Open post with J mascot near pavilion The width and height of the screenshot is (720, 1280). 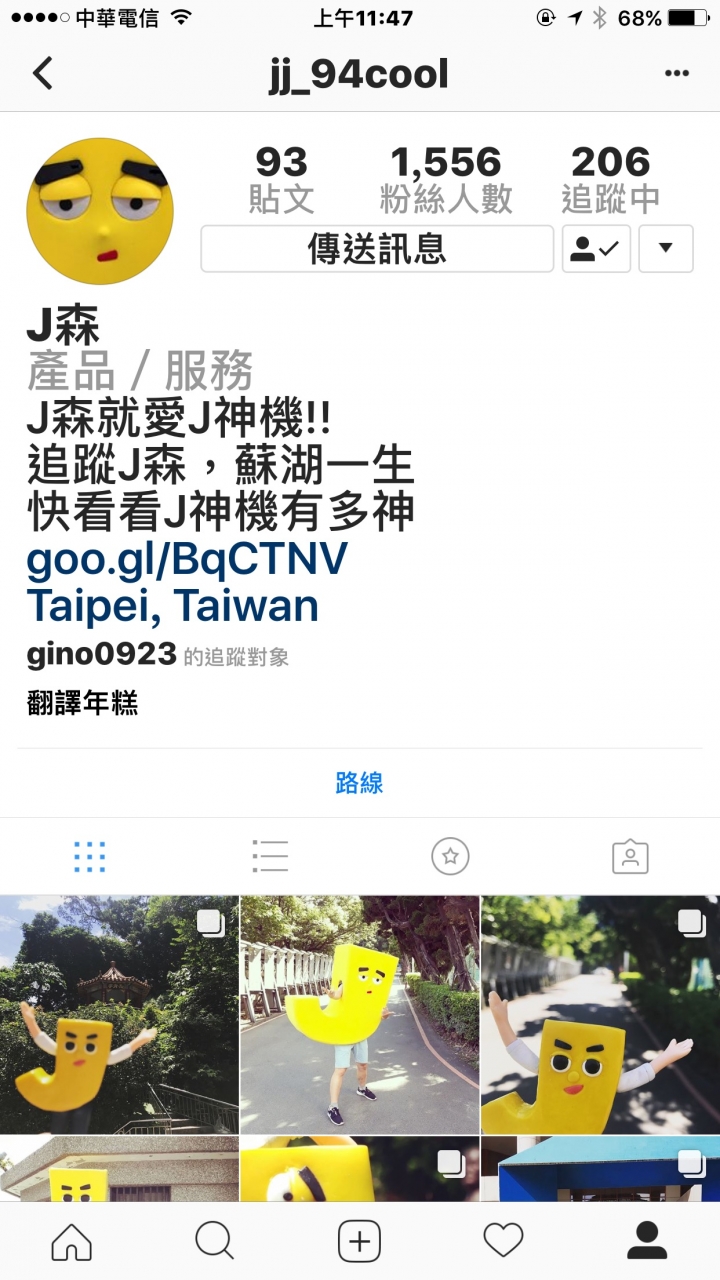[119, 1014]
